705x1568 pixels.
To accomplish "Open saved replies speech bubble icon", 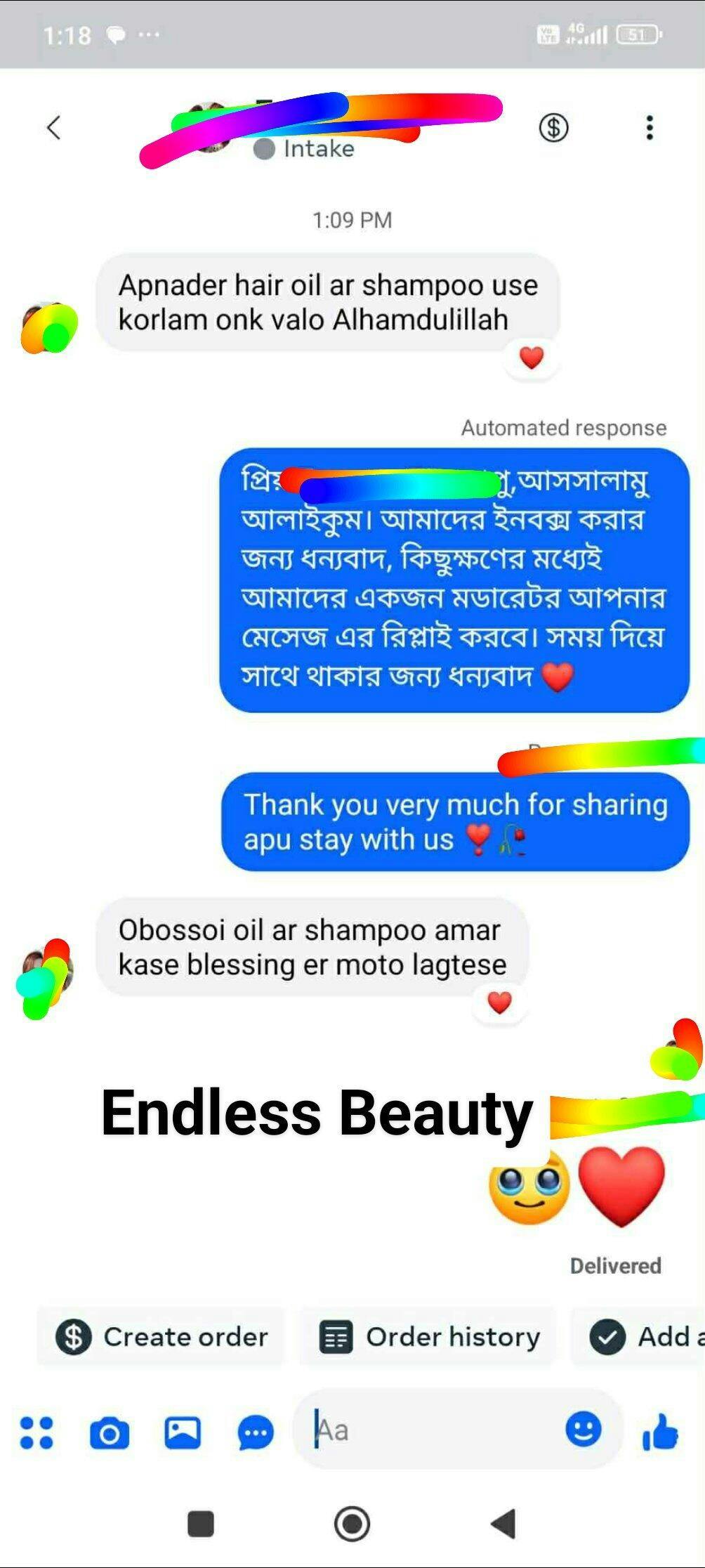I will click(x=256, y=1432).
